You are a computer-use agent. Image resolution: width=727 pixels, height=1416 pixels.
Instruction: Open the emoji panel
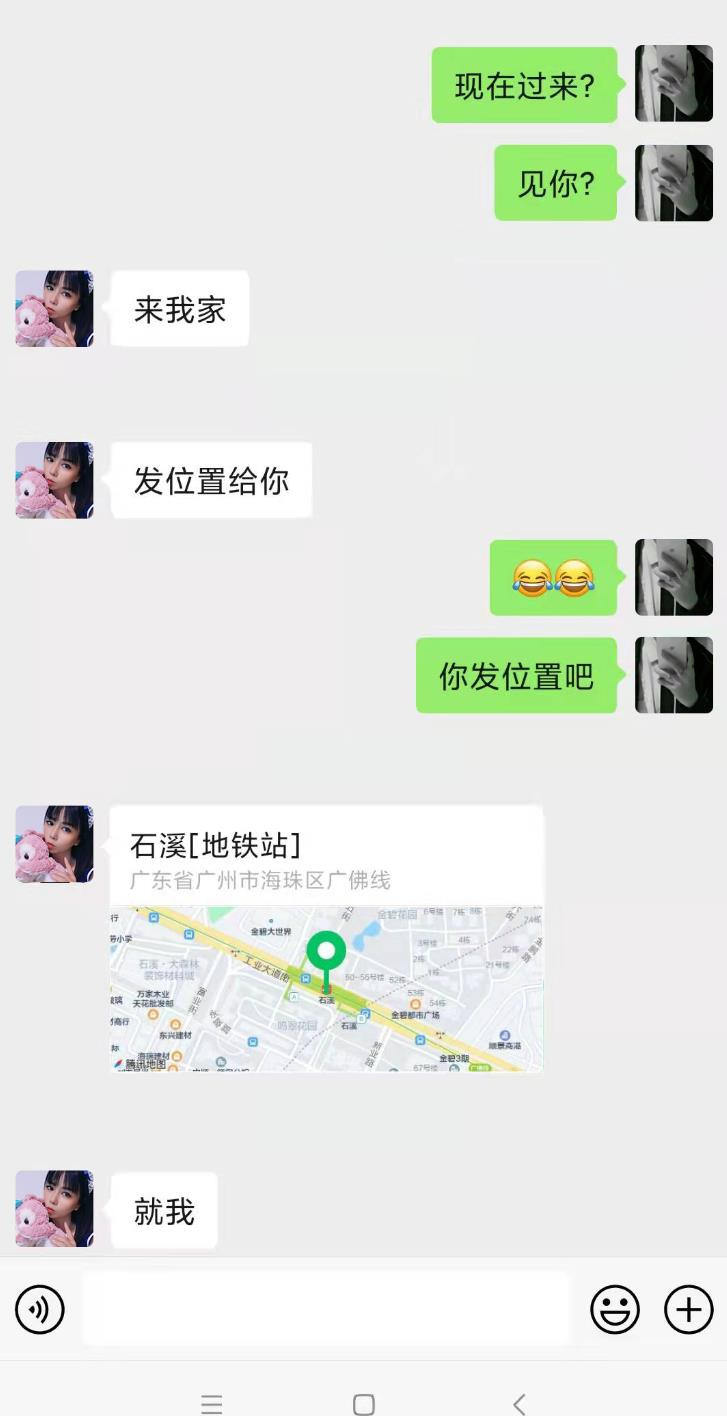616,1309
